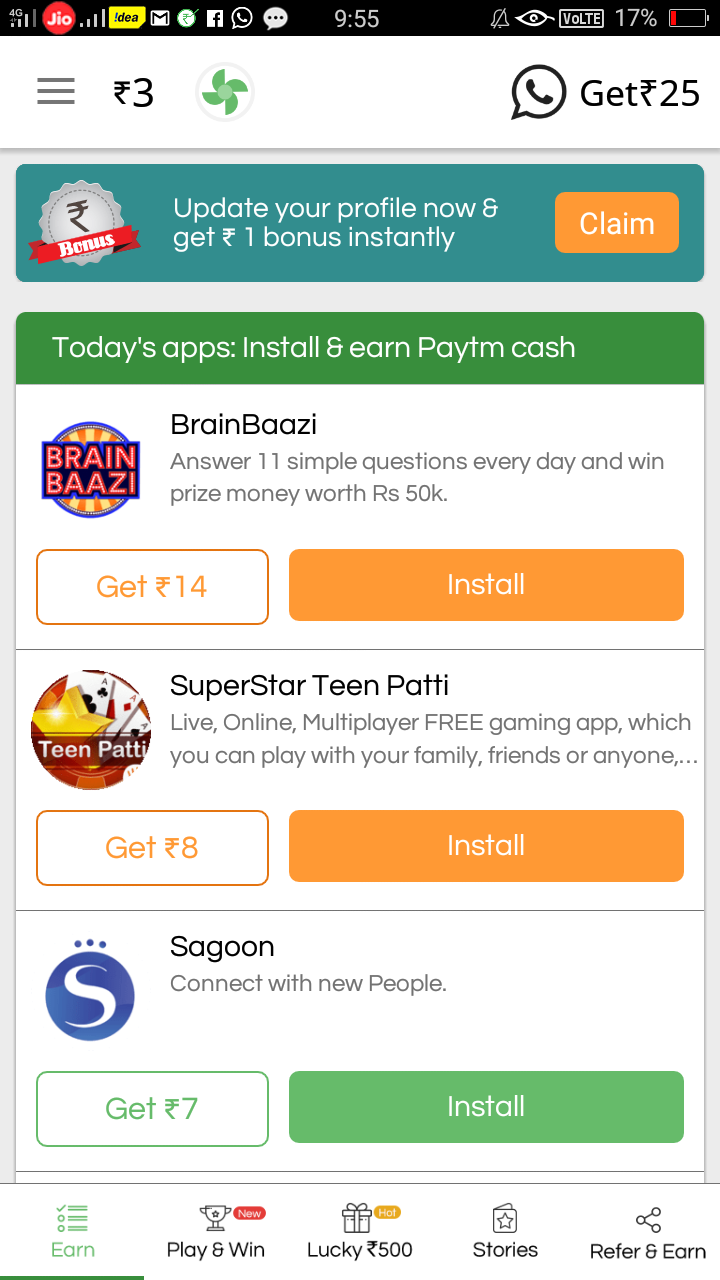Tap Get ₹7 for Sagoon
The image size is (720, 1280).
152,1109
